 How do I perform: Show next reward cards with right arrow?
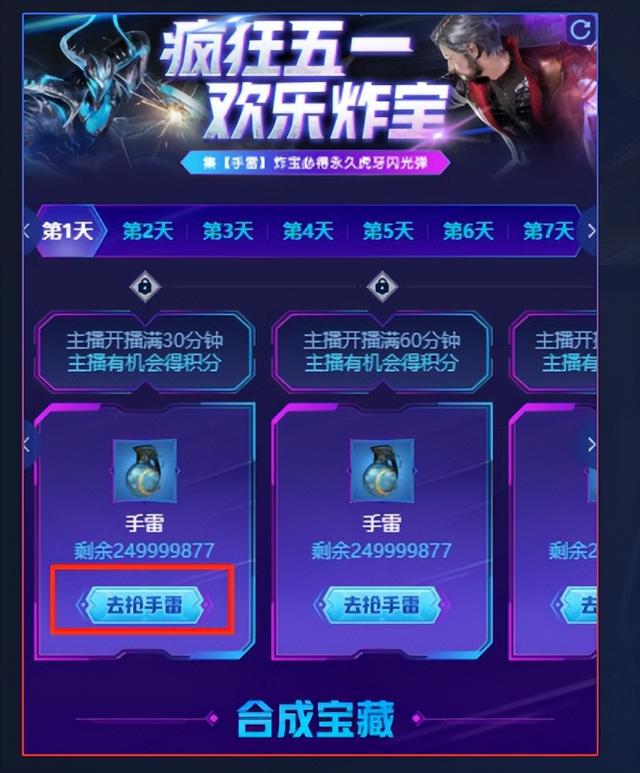(590, 444)
